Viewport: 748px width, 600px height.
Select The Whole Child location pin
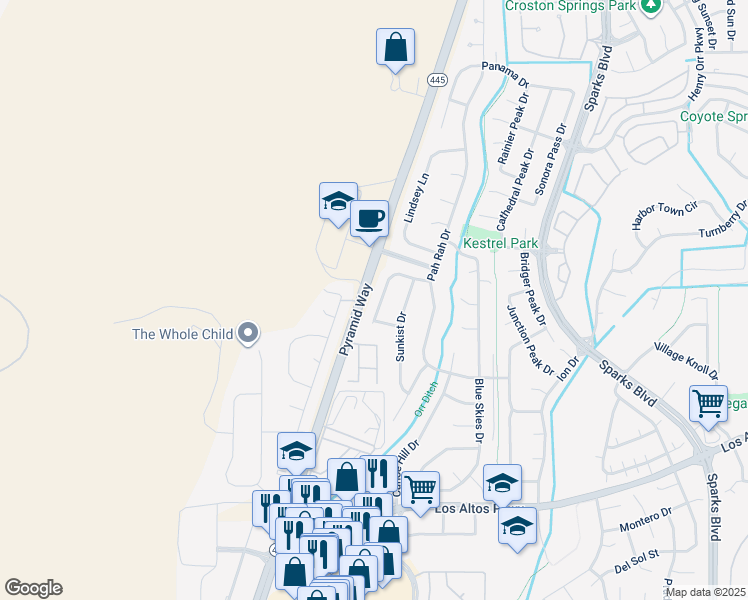pyautogui.click(x=249, y=334)
